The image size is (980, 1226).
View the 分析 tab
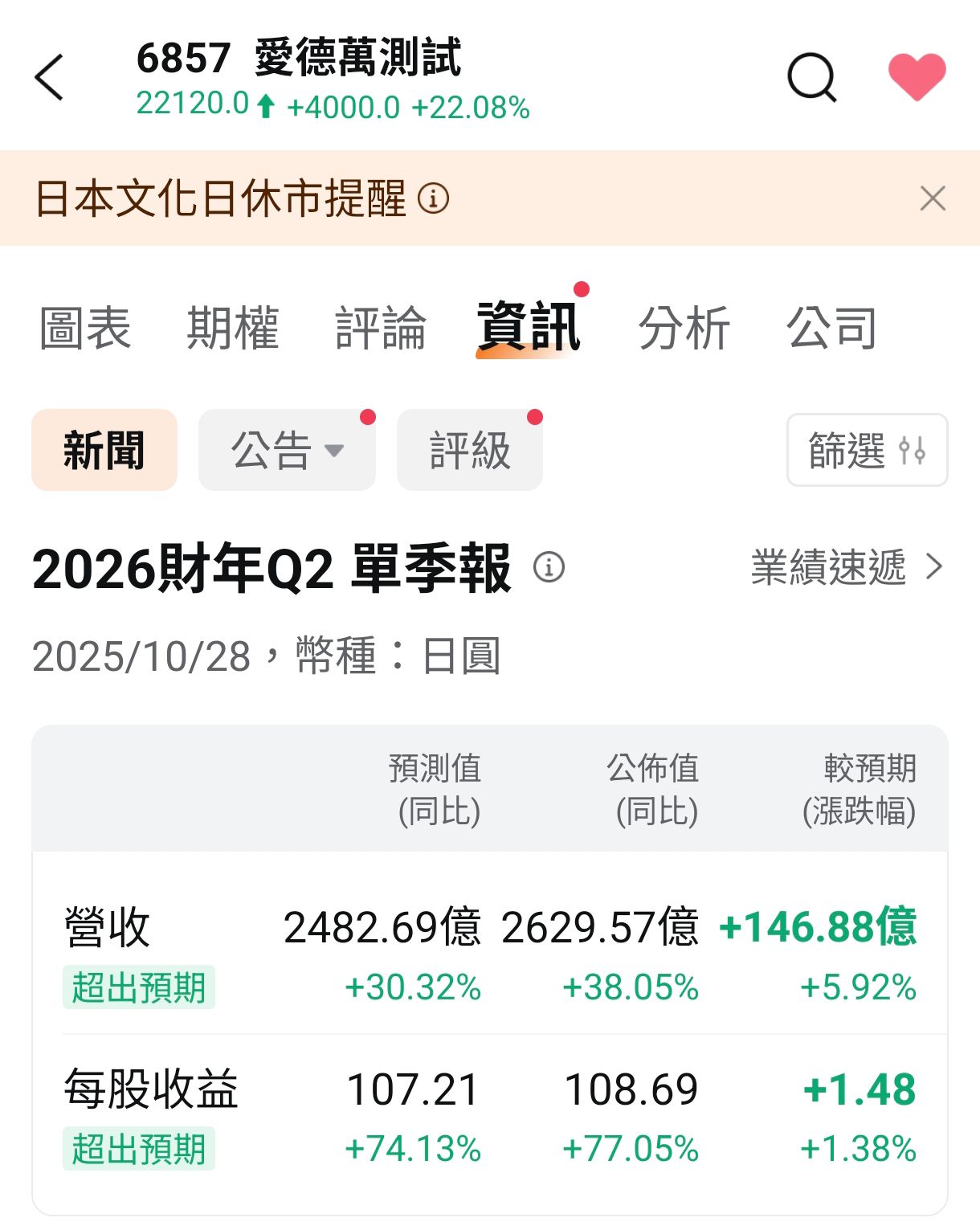pos(684,328)
